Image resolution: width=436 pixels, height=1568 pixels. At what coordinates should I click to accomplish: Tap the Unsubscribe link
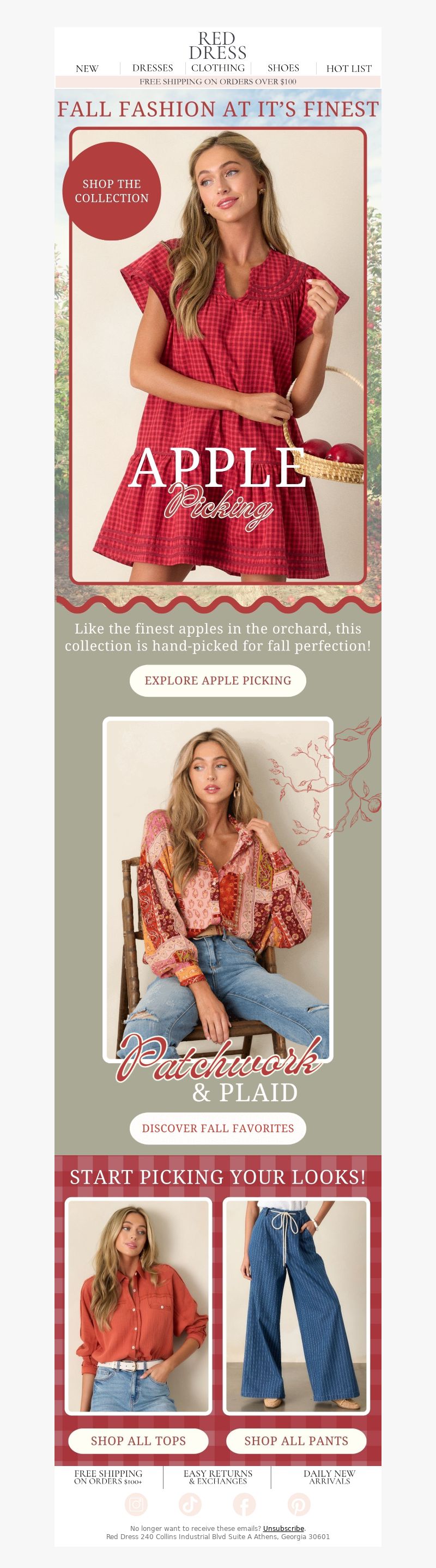(x=283, y=1528)
